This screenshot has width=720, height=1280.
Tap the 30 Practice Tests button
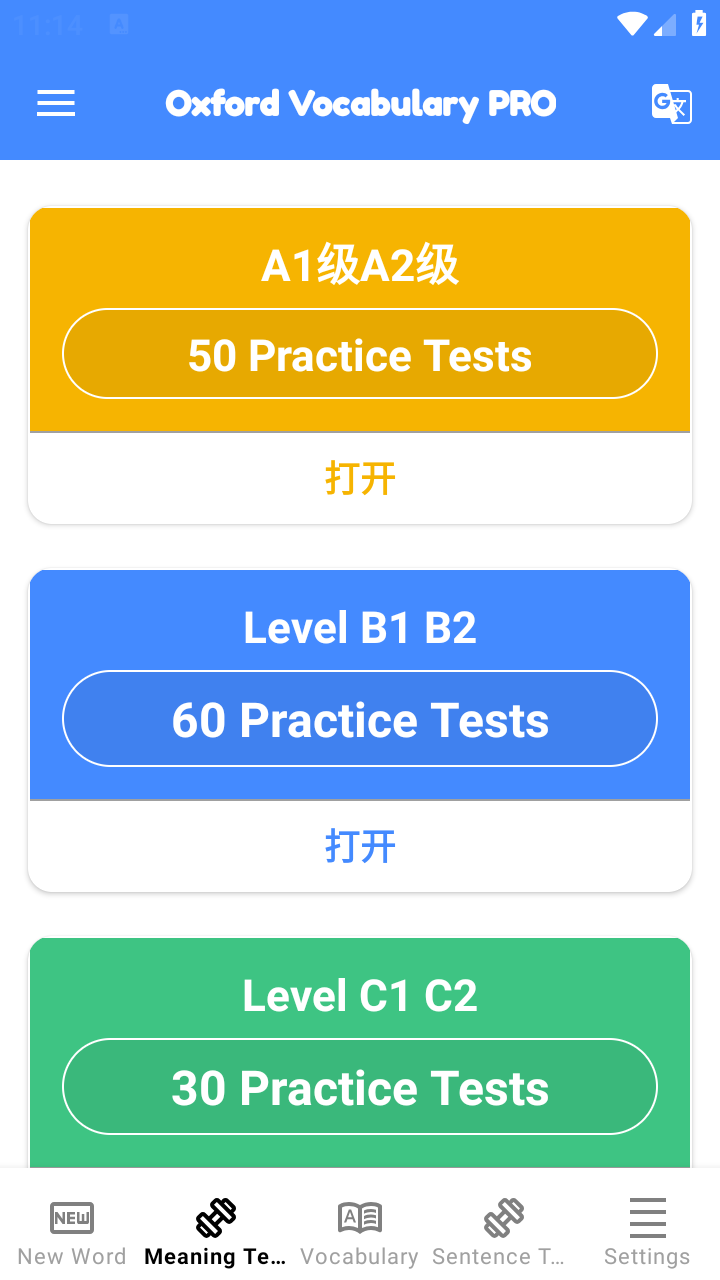click(359, 1086)
